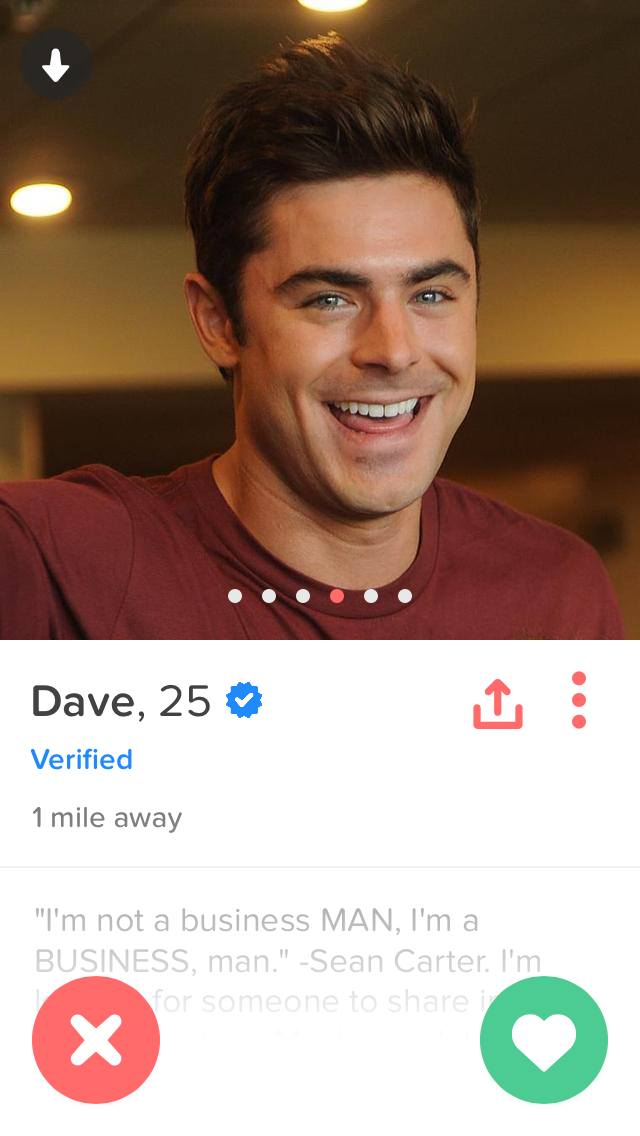The image size is (640, 1136).
Task: Like Dave with the green heart
Action: tap(544, 1040)
